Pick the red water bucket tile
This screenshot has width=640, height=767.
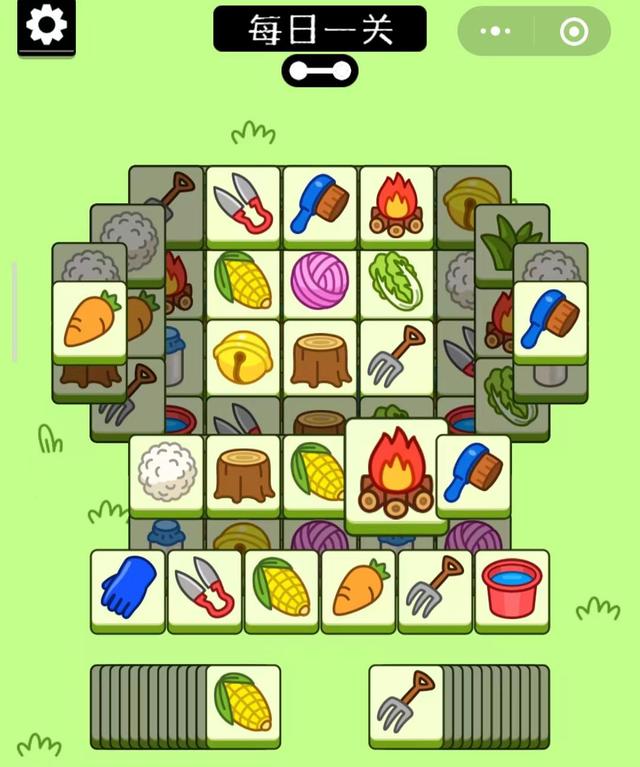tap(511, 587)
